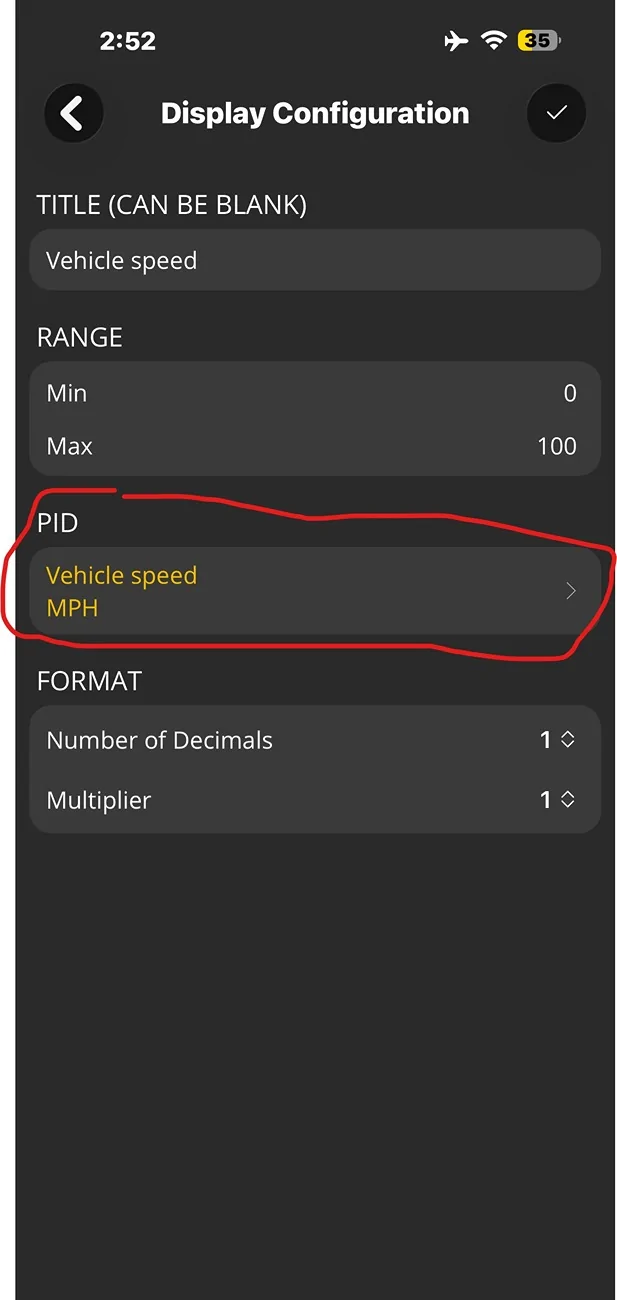Open Number of Decimals picker
Viewport: 617px width, 1300px height.
[x=557, y=740]
